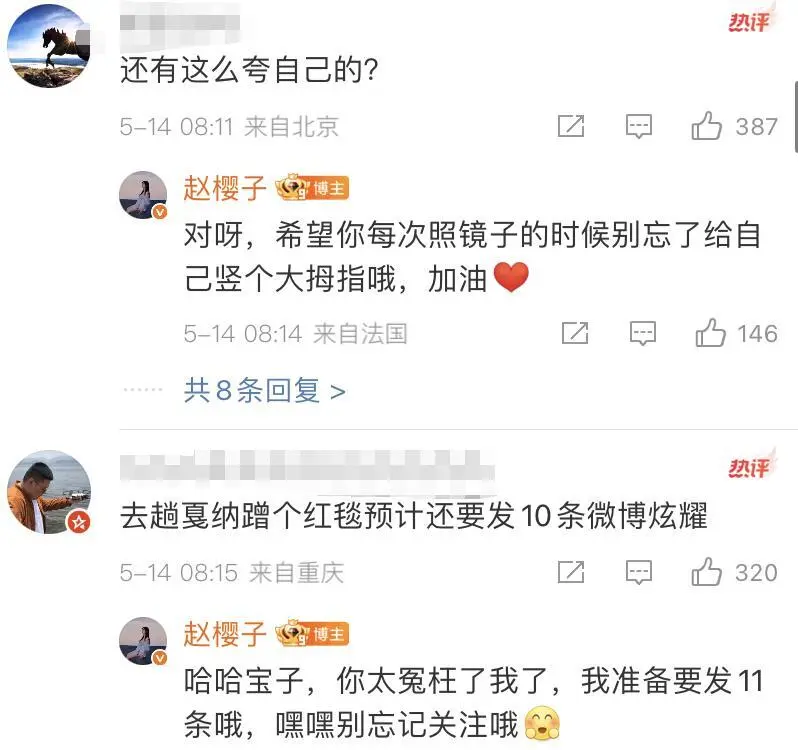Reply to the comment posted from 北京
The height and width of the screenshot is (750, 798).
tap(639, 126)
